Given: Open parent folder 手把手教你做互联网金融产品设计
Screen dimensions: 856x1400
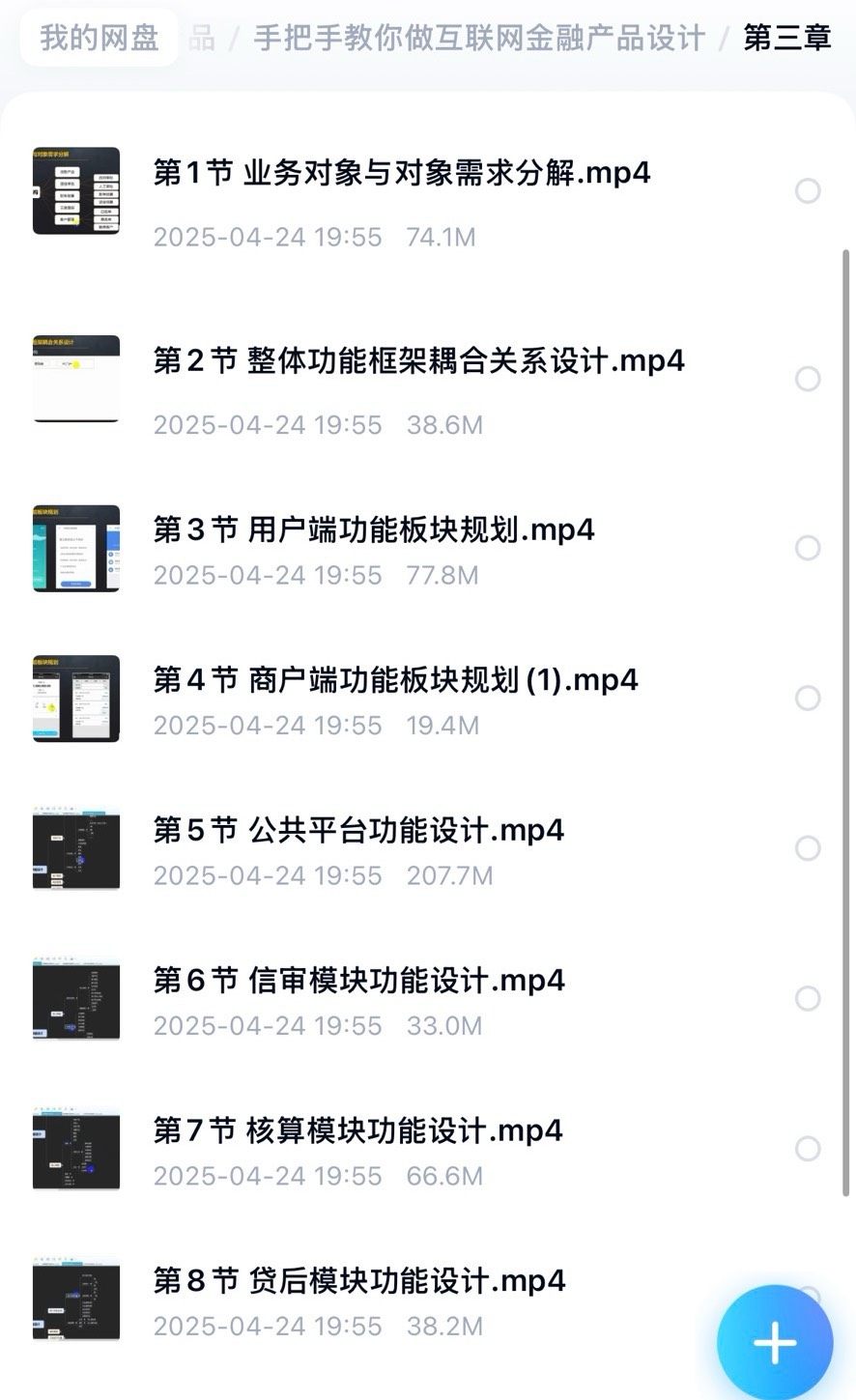Looking at the screenshot, I should click(x=479, y=39).
